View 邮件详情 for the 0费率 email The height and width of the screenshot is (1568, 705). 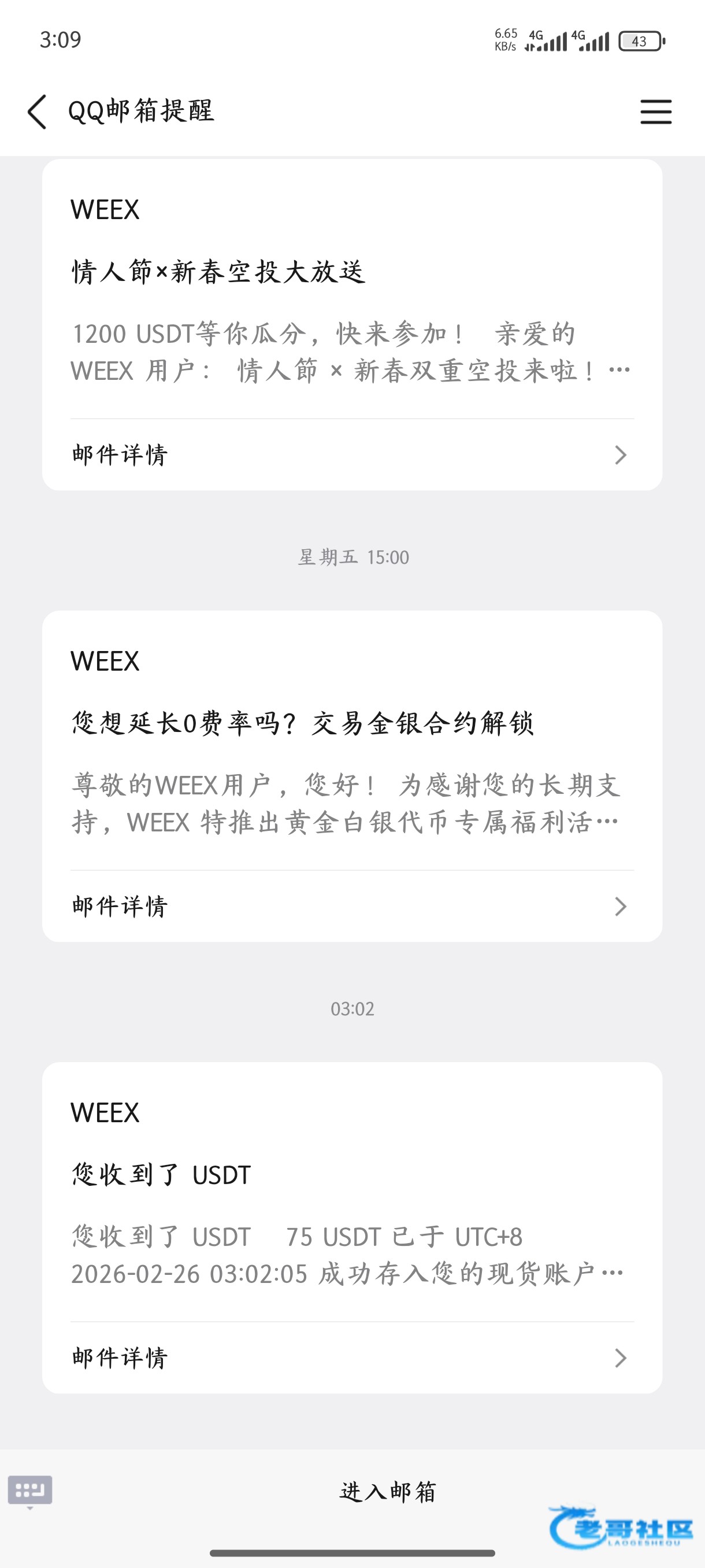coord(351,907)
